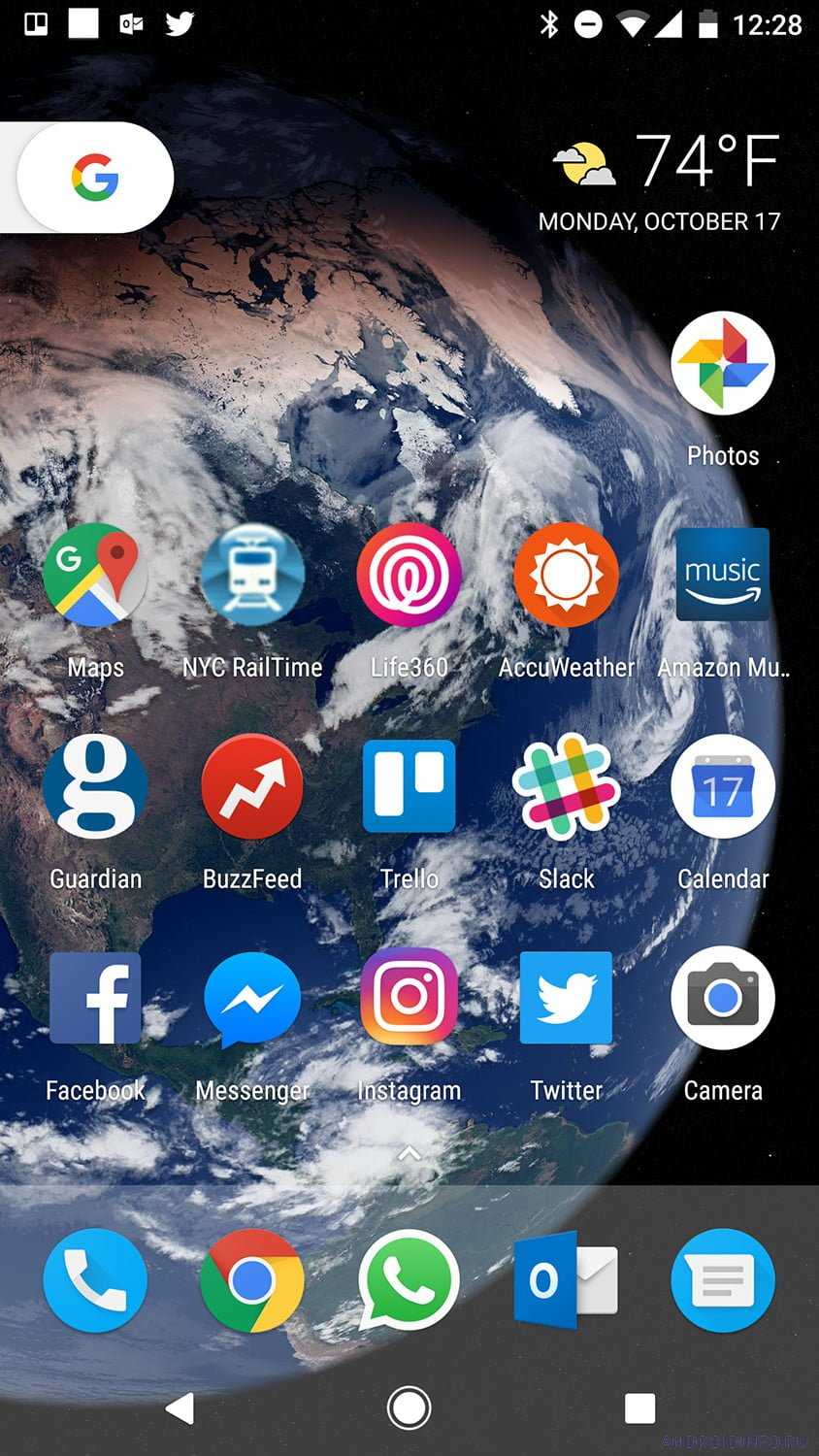Open the Guardian app

point(95,787)
